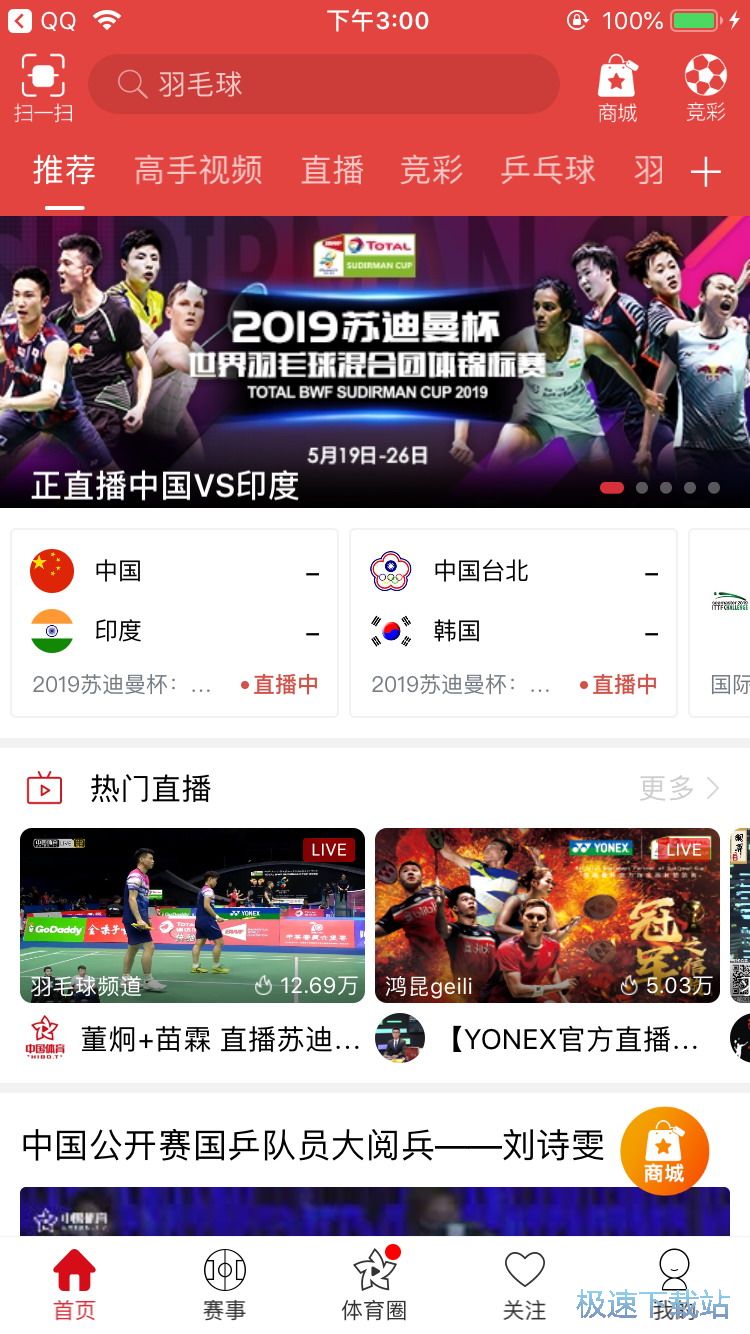This screenshot has height=1334, width=750.
Task: Open the 2019苏迪曼杯 banner
Action: point(375,360)
